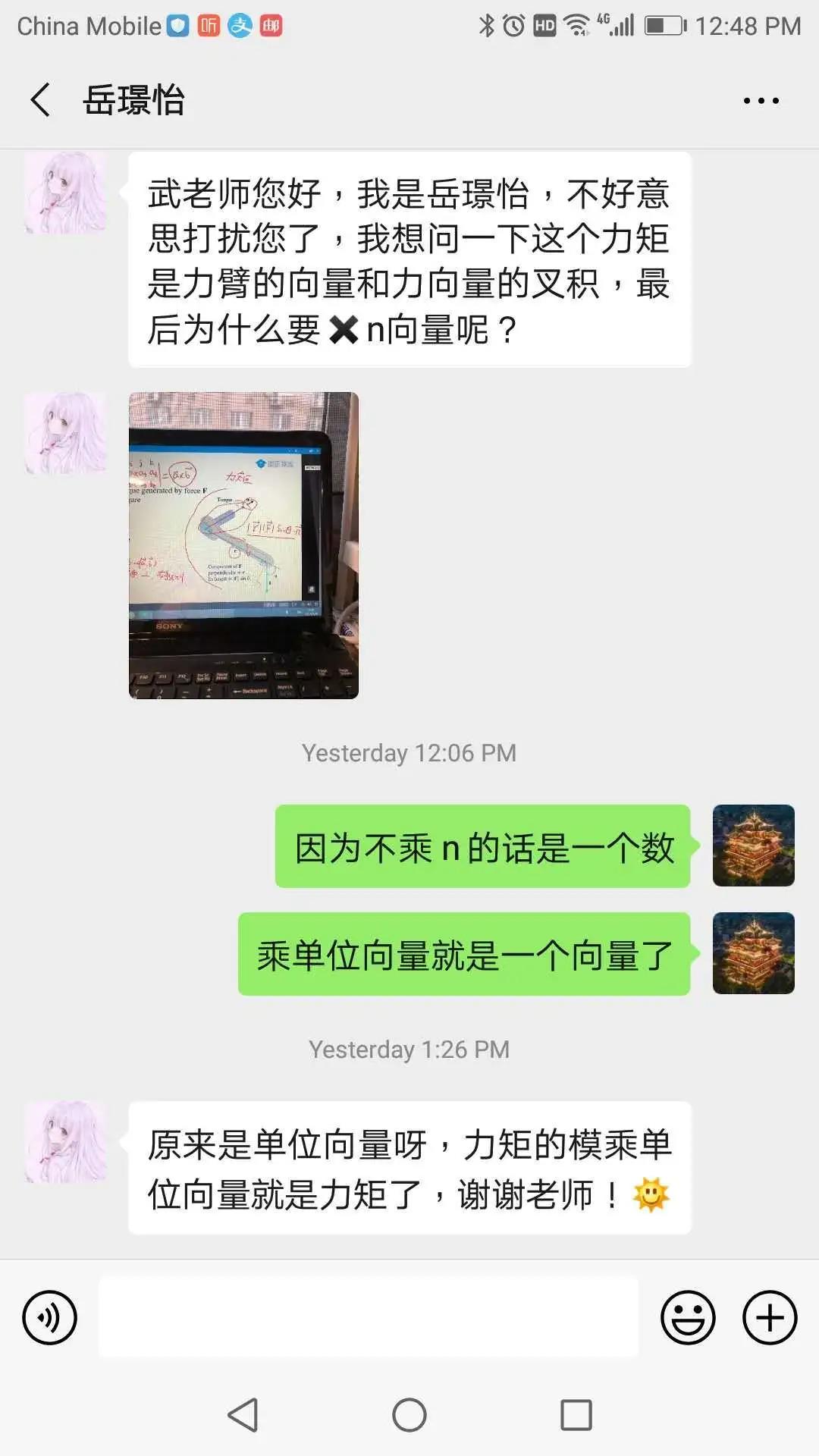Open the plus attachments panel
The height and width of the screenshot is (1456, 819).
click(769, 1317)
